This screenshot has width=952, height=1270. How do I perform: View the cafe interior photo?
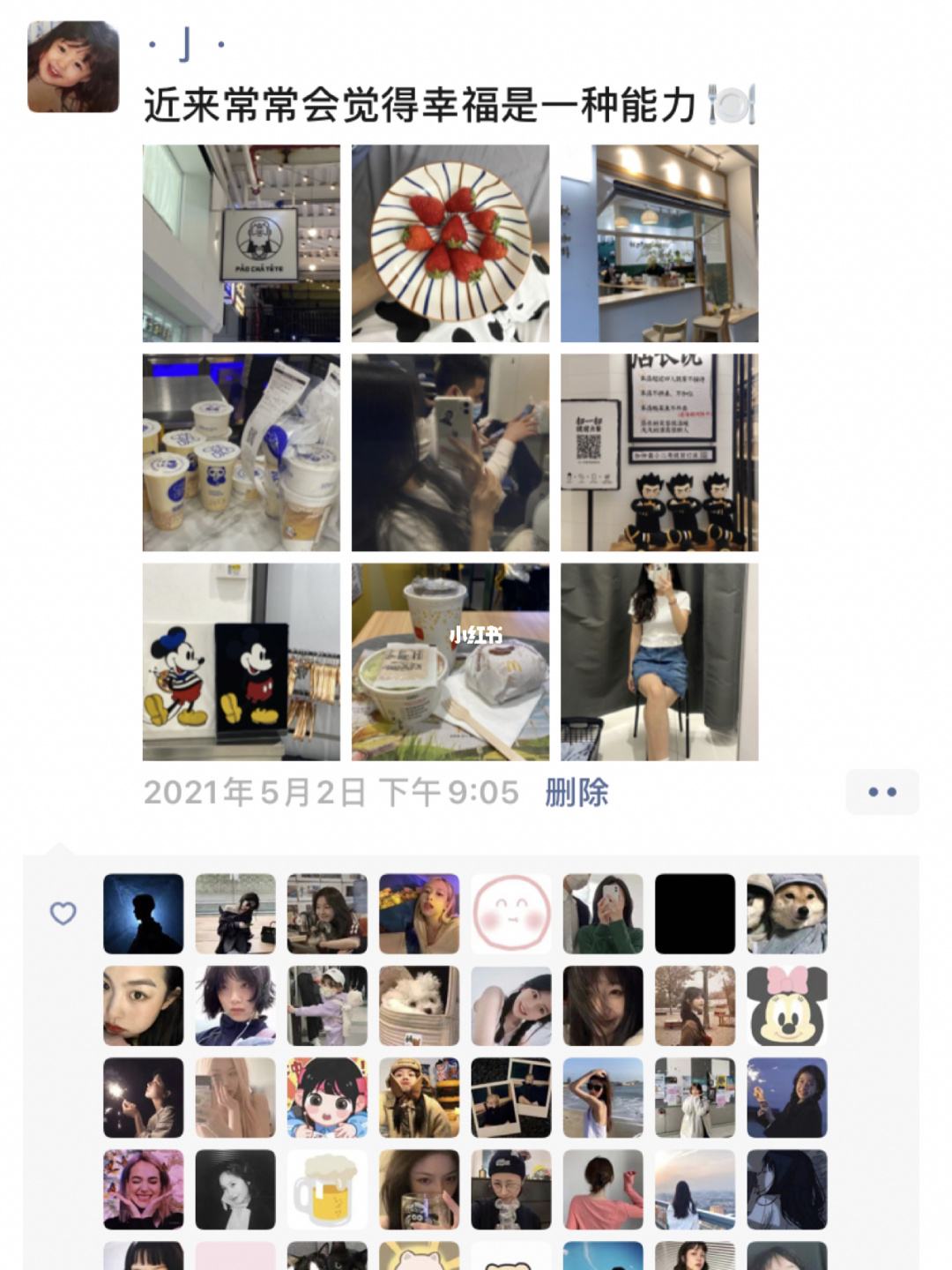(x=659, y=243)
